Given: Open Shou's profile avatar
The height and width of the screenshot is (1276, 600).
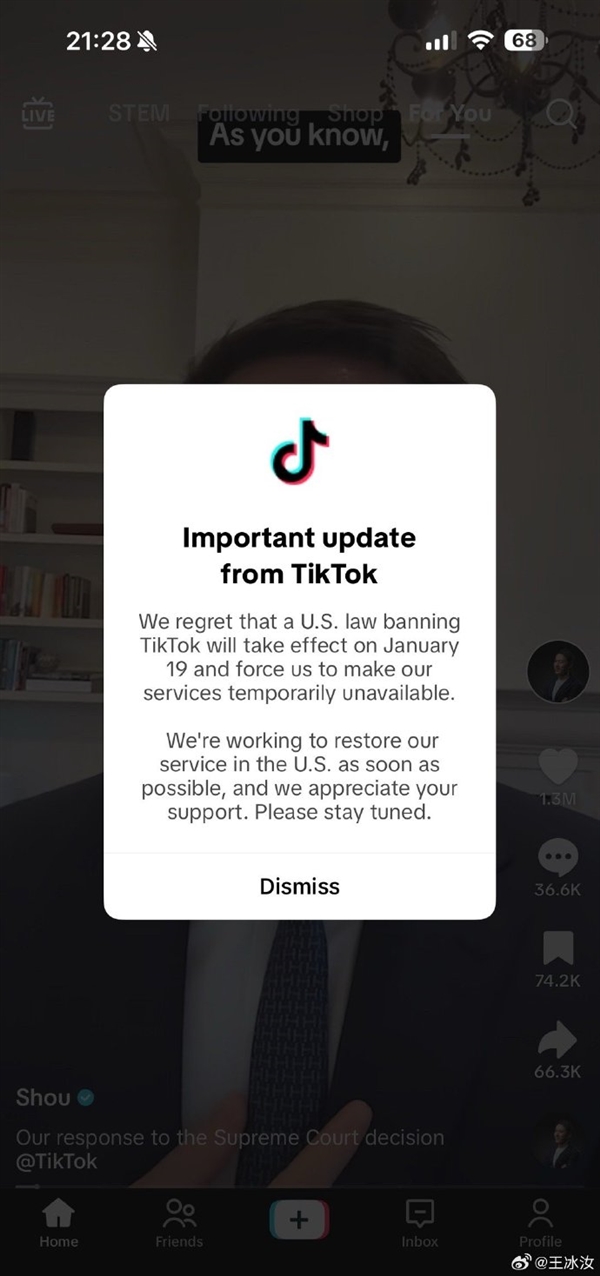Looking at the screenshot, I should click(557, 671).
